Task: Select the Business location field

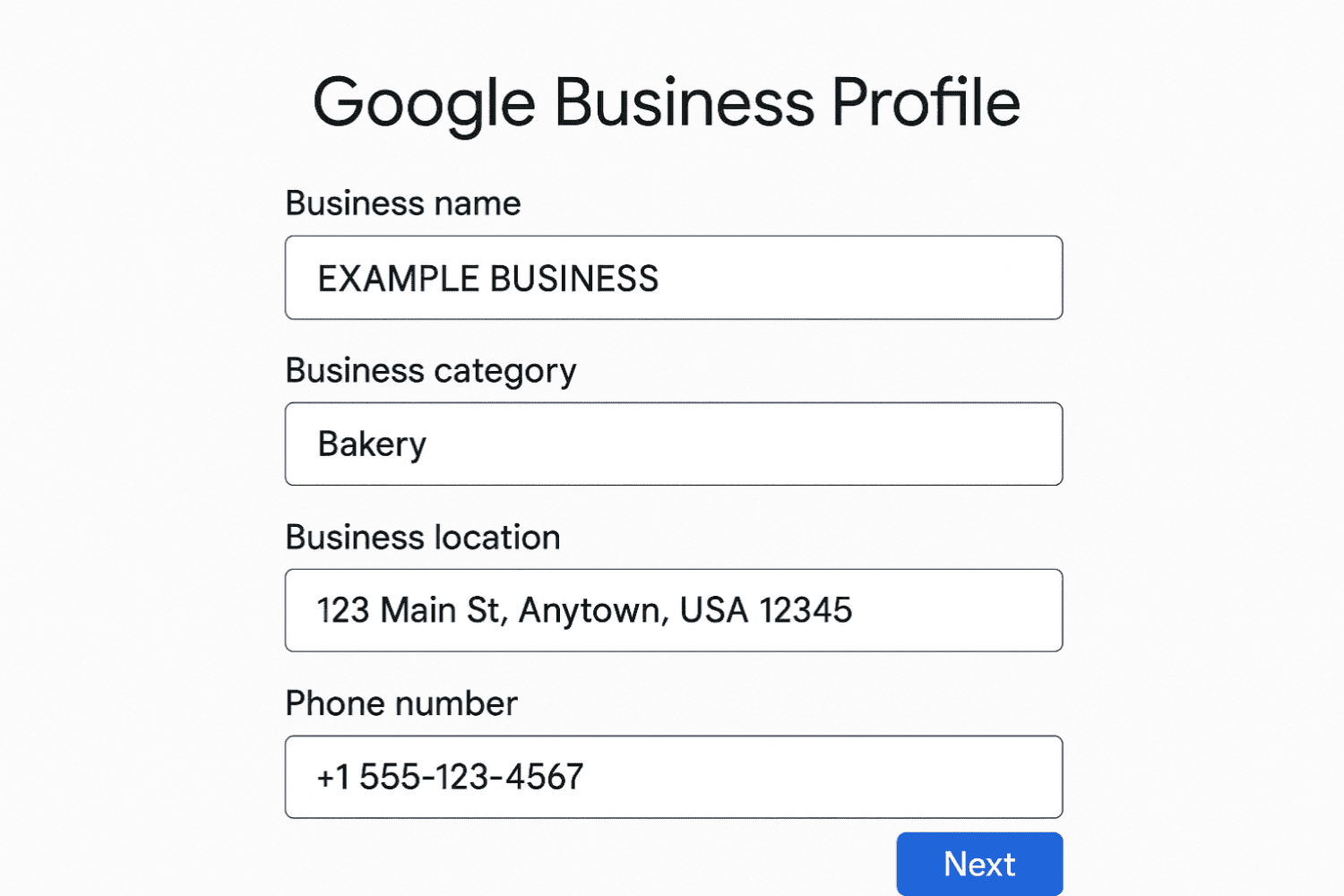Action: tap(674, 610)
